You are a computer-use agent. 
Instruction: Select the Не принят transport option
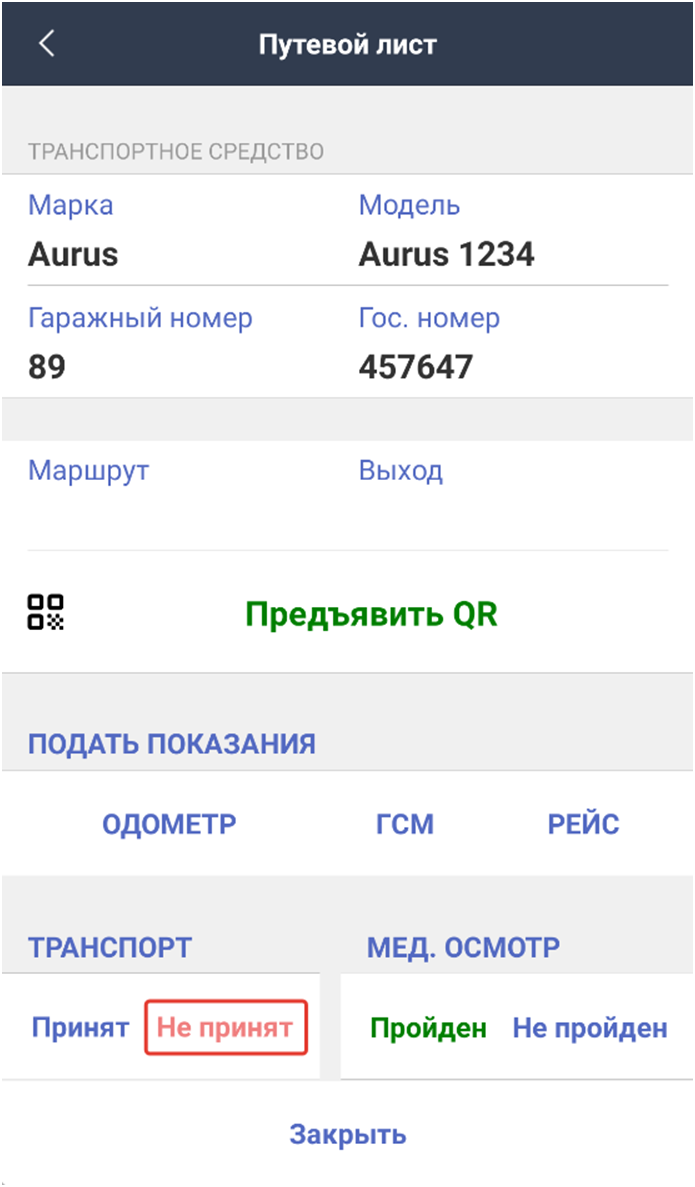pyautogui.click(x=226, y=1028)
